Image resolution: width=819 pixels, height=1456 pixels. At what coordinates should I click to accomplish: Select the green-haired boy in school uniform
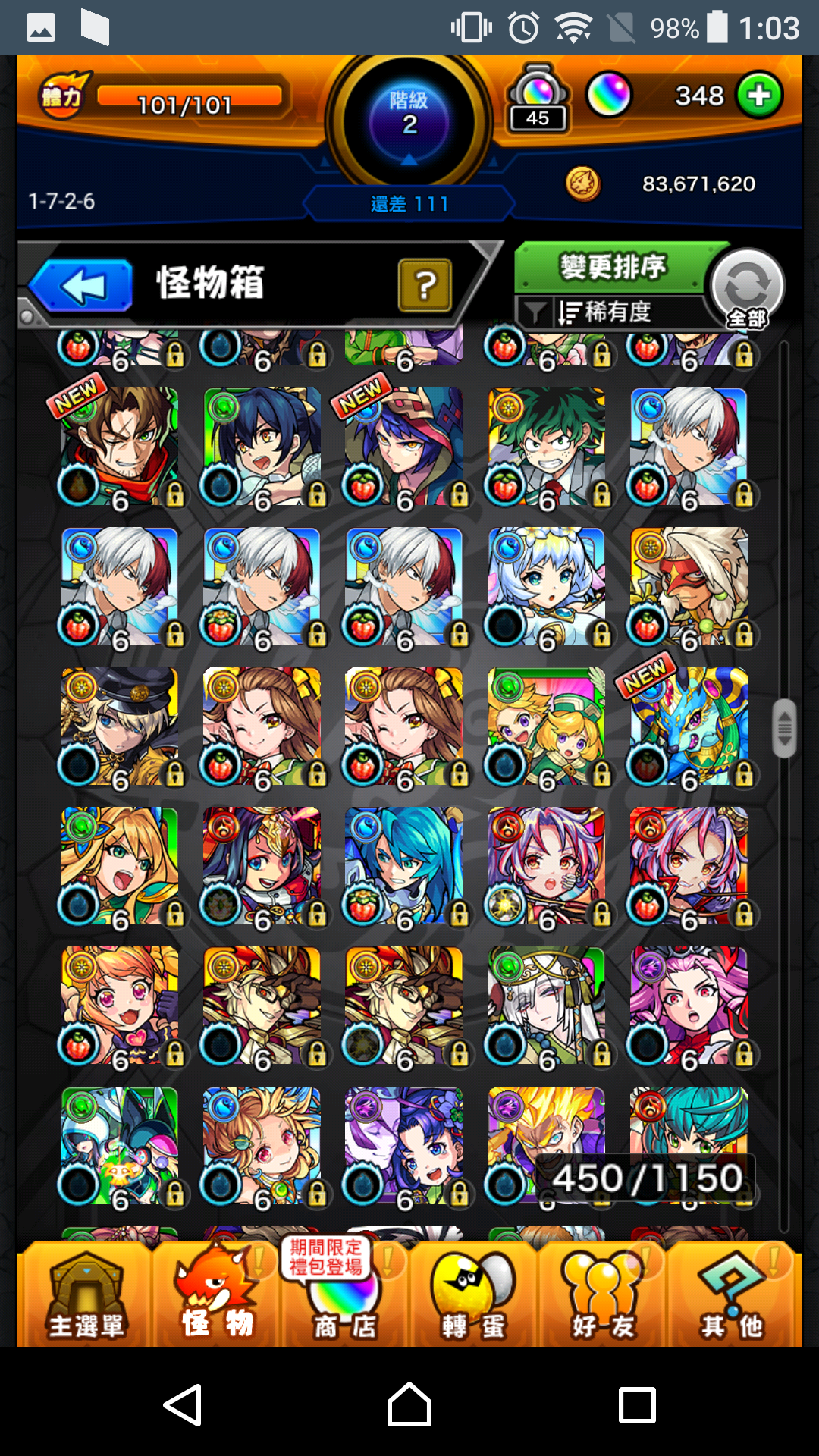point(546,446)
